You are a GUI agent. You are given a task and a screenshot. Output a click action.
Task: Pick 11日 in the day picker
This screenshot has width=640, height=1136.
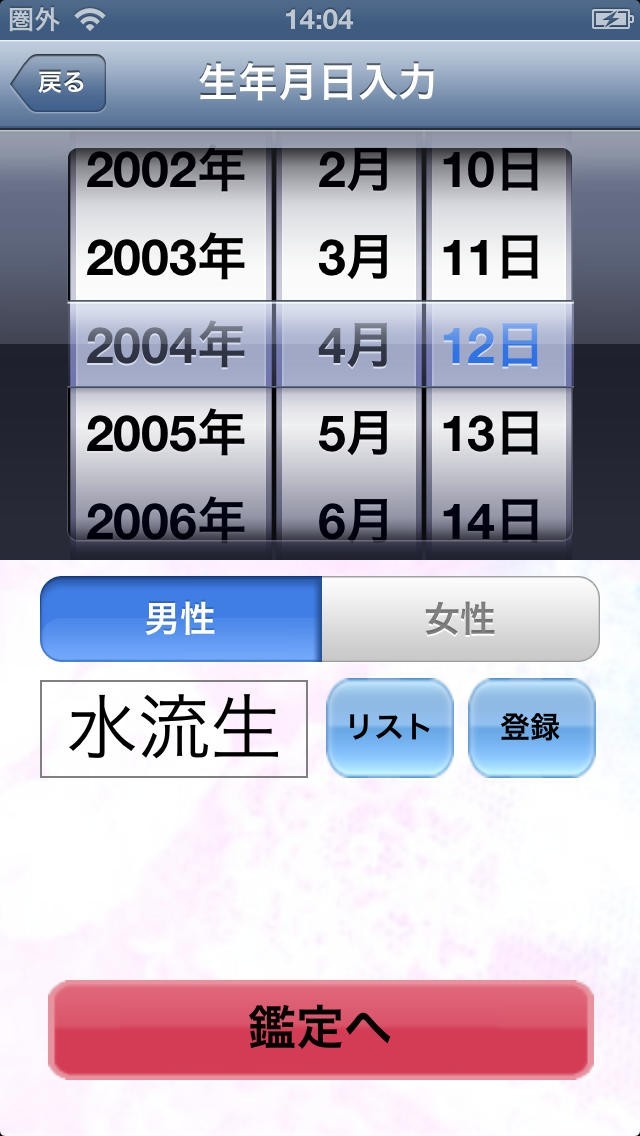click(x=491, y=259)
